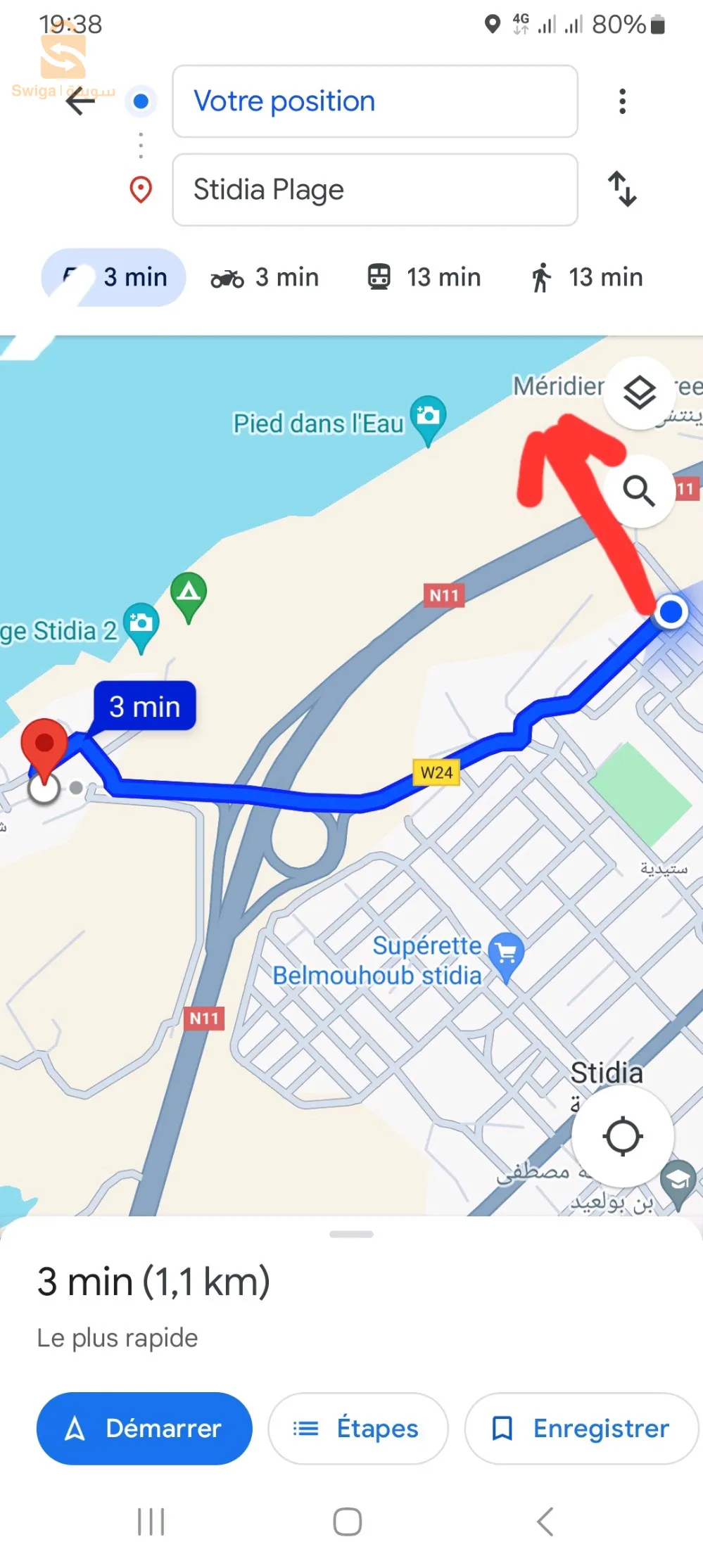Open recent apps from navigation bar
703x1568 pixels.
(x=151, y=1522)
